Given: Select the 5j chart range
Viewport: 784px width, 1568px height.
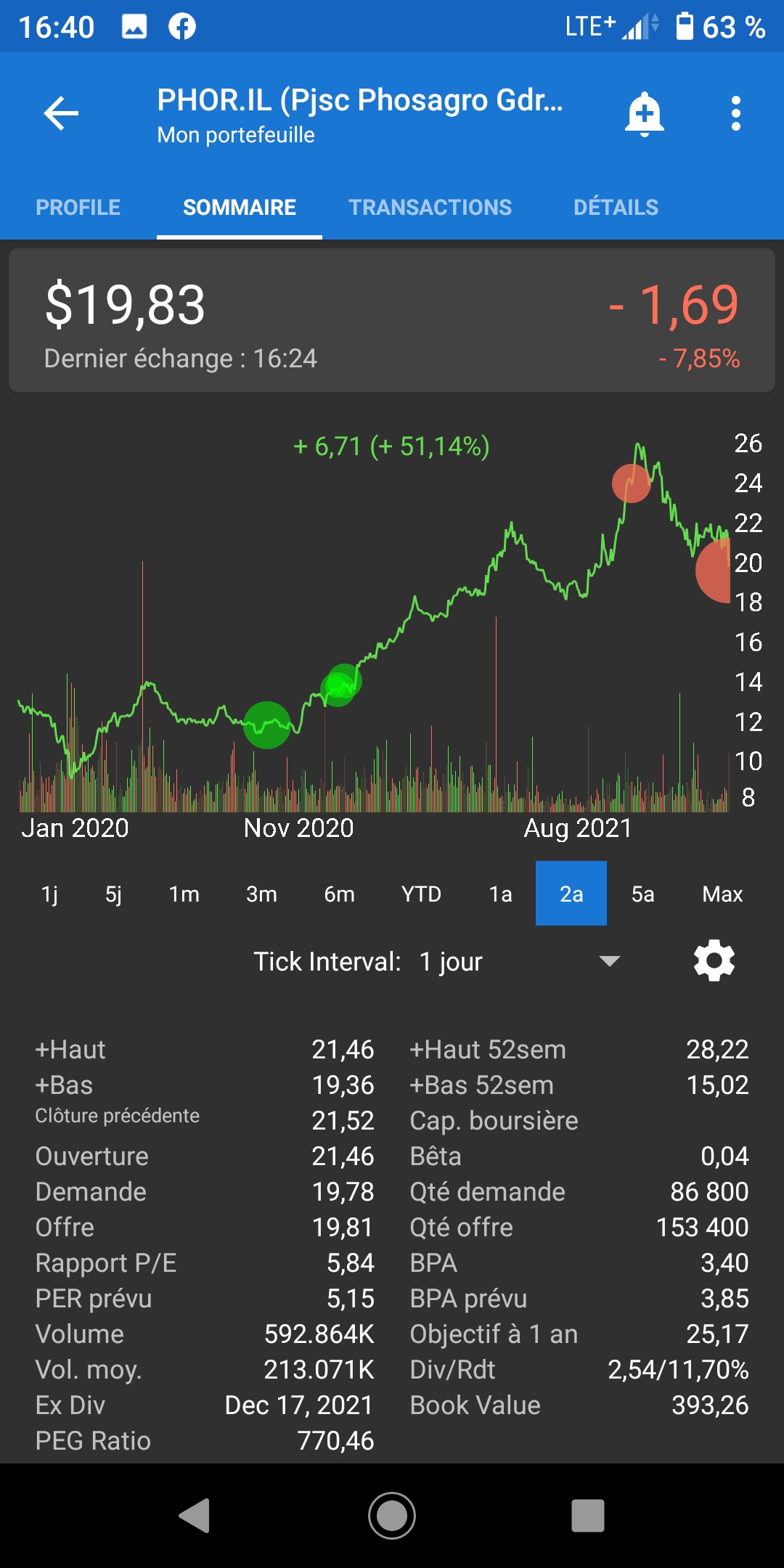Looking at the screenshot, I should (x=113, y=894).
